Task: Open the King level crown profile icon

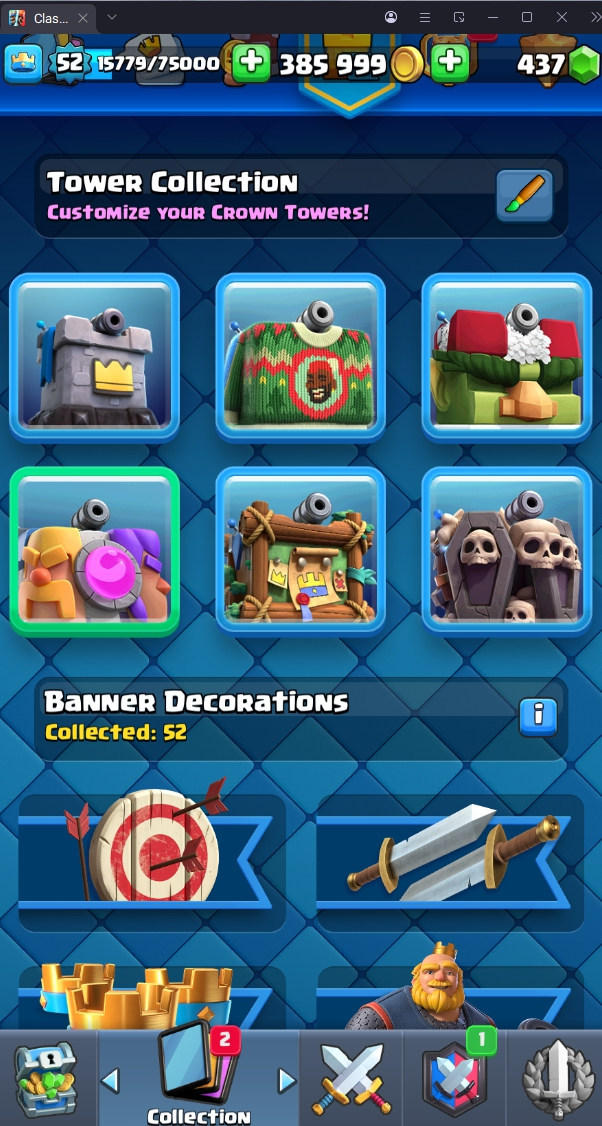Action: pyautogui.click(x=24, y=63)
